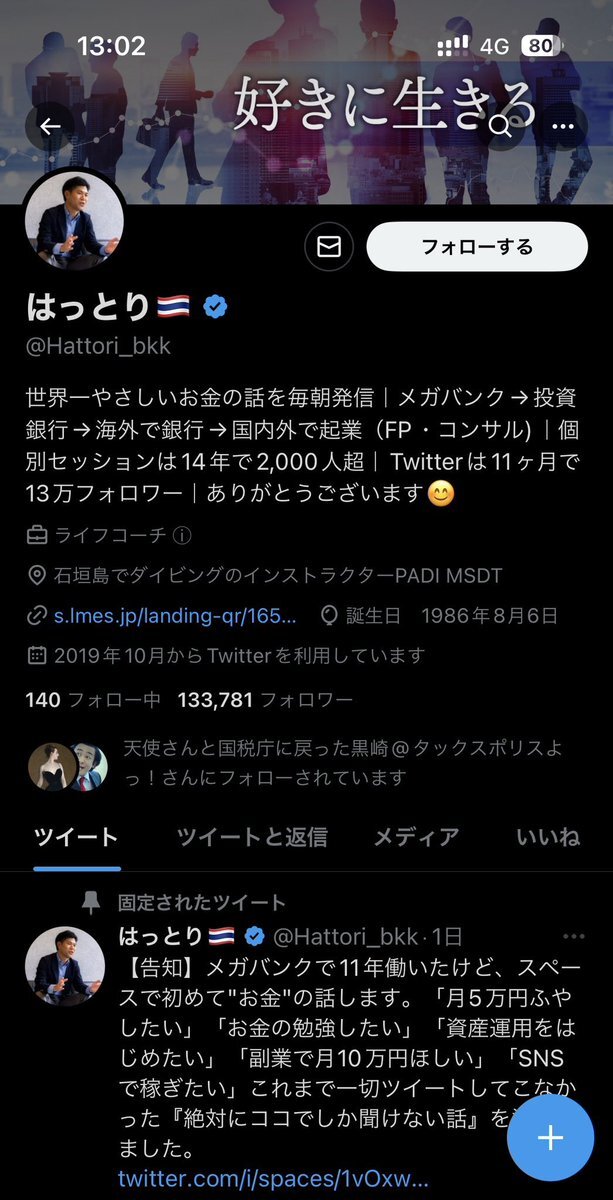Open the s.lmes.jp landing link
Image resolution: width=613 pixels, height=1200 pixels.
point(176,615)
